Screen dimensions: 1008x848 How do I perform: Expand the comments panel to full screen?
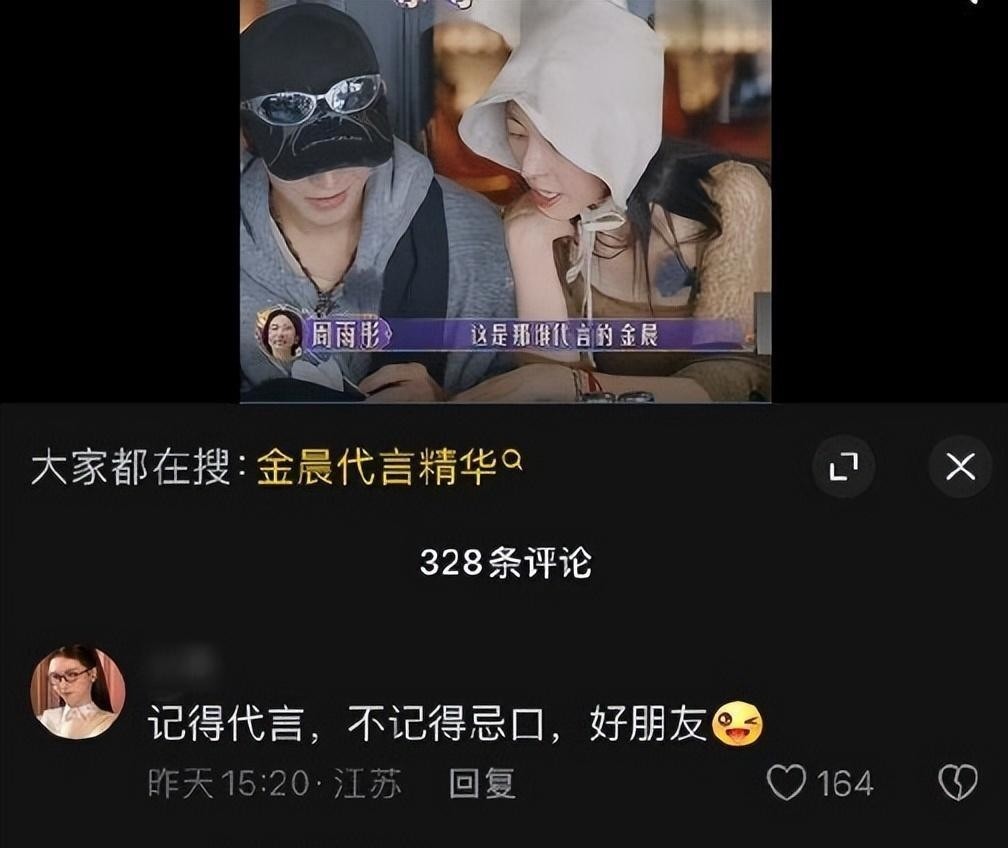coord(843,467)
